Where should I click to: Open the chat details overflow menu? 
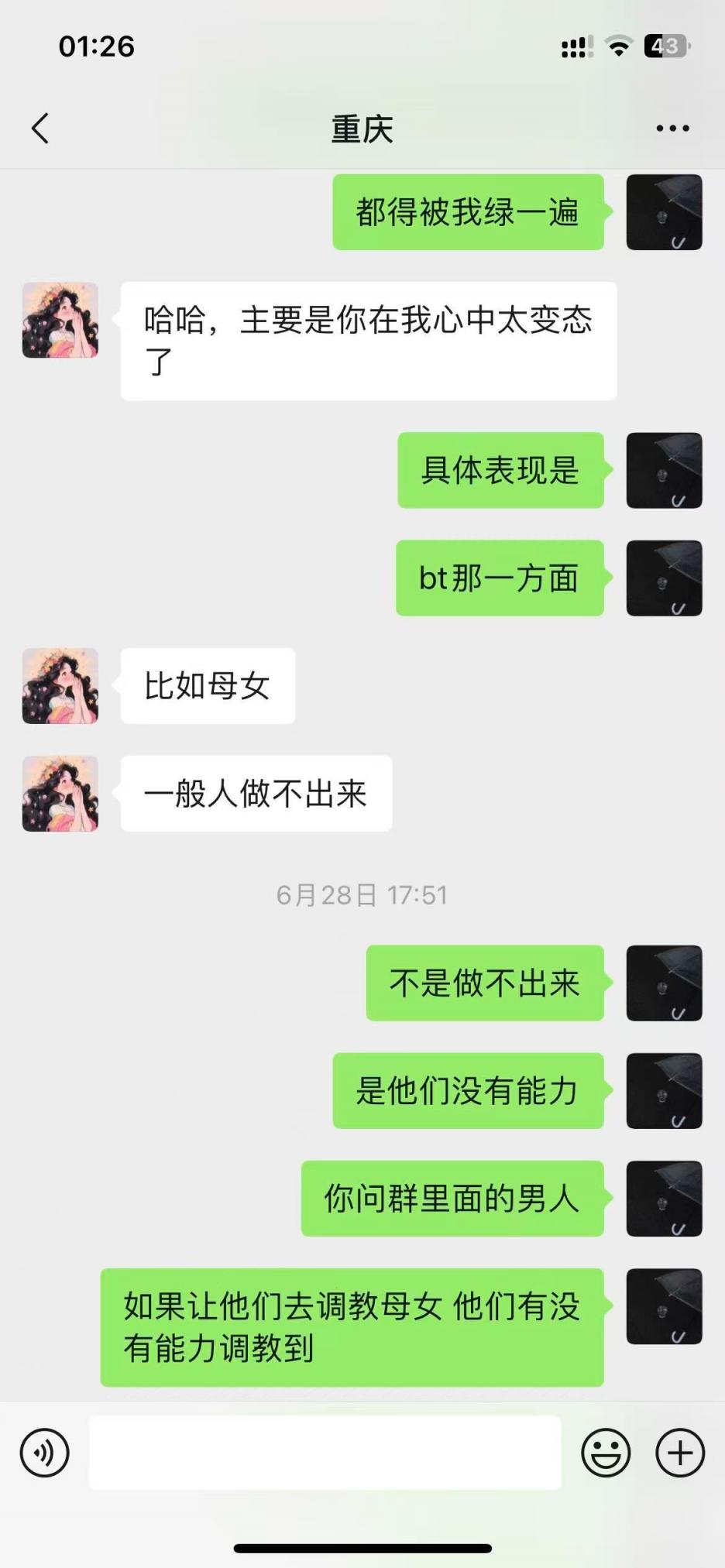[x=672, y=129]
